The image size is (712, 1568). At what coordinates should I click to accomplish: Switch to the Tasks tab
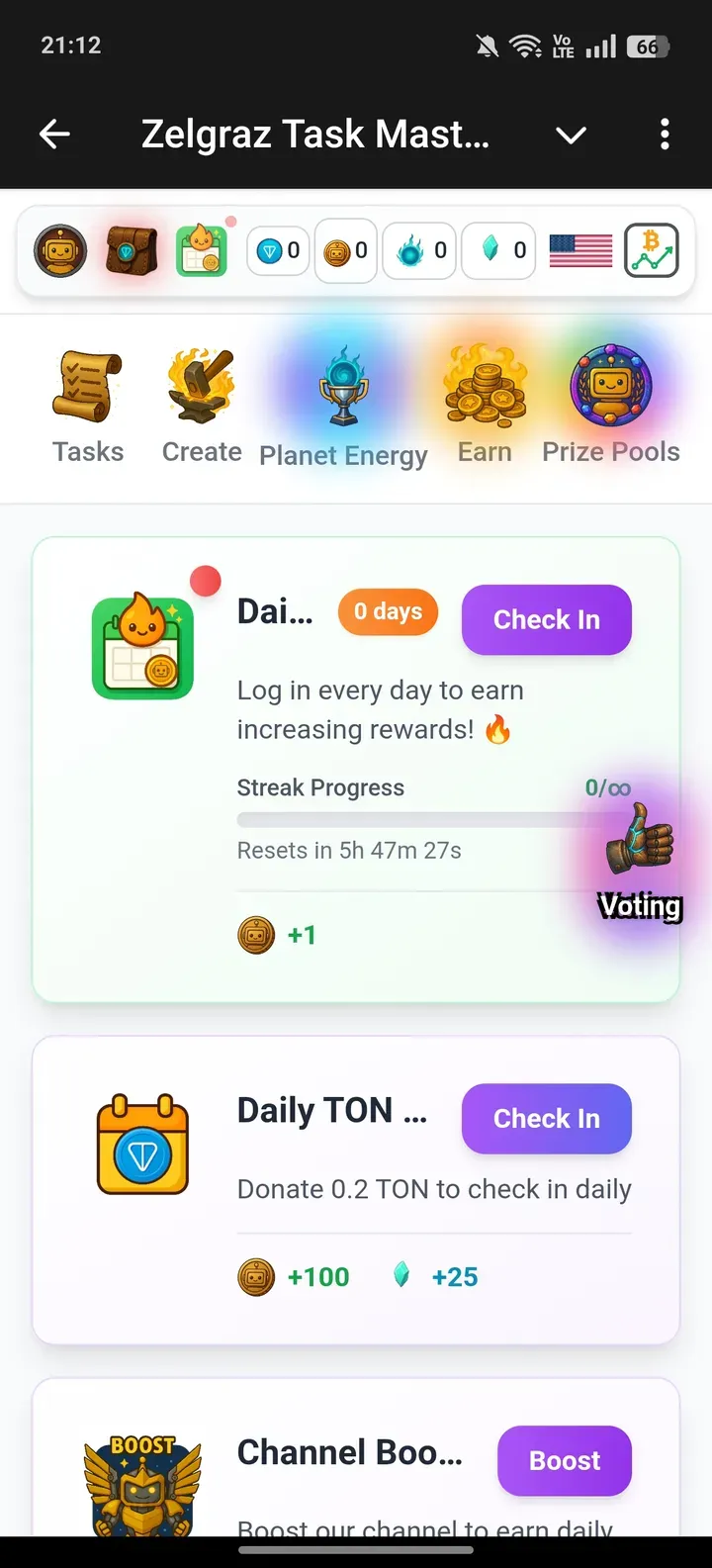tap(87, 406)
